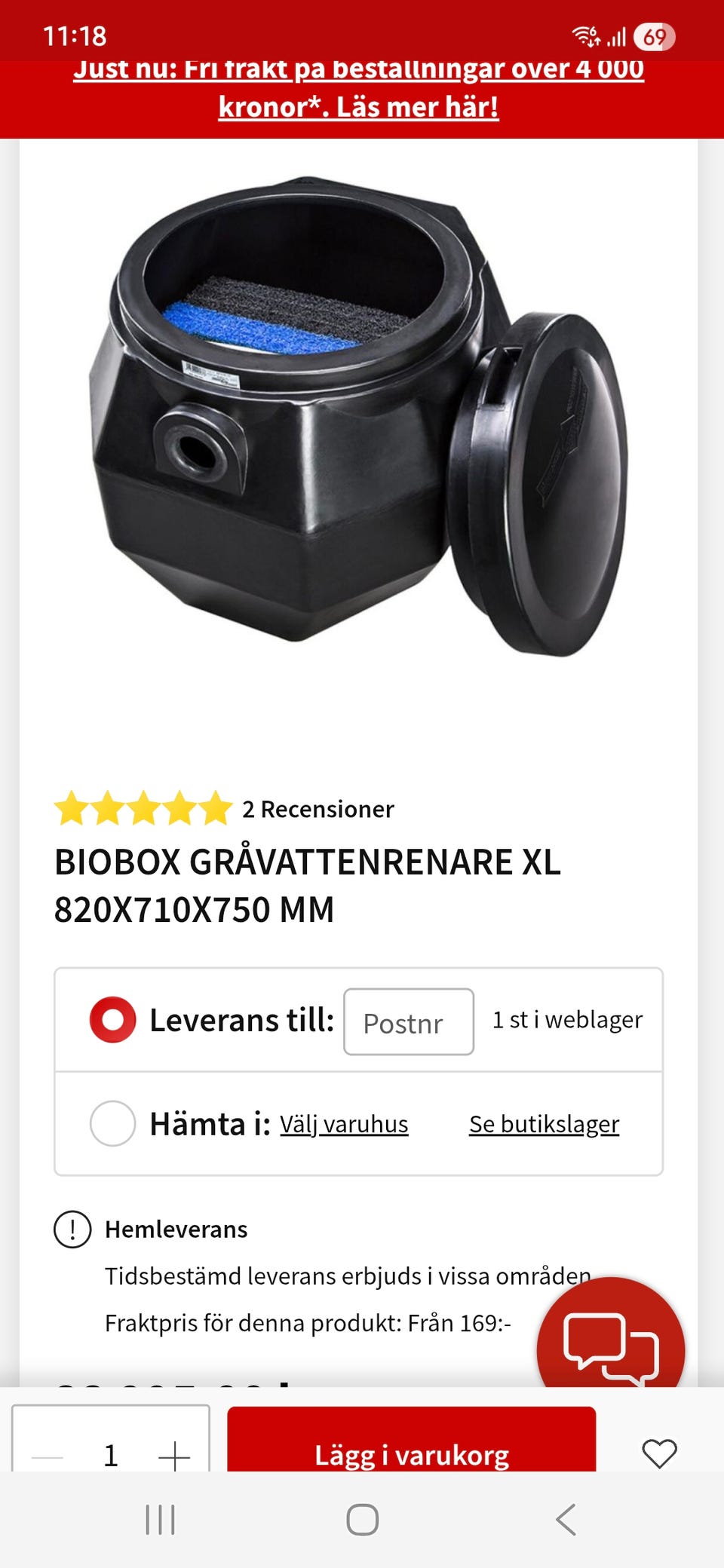Open the Välj varuhus link
The image size is (724, 1568).
pyautogui.click(x=344, y=1124)
